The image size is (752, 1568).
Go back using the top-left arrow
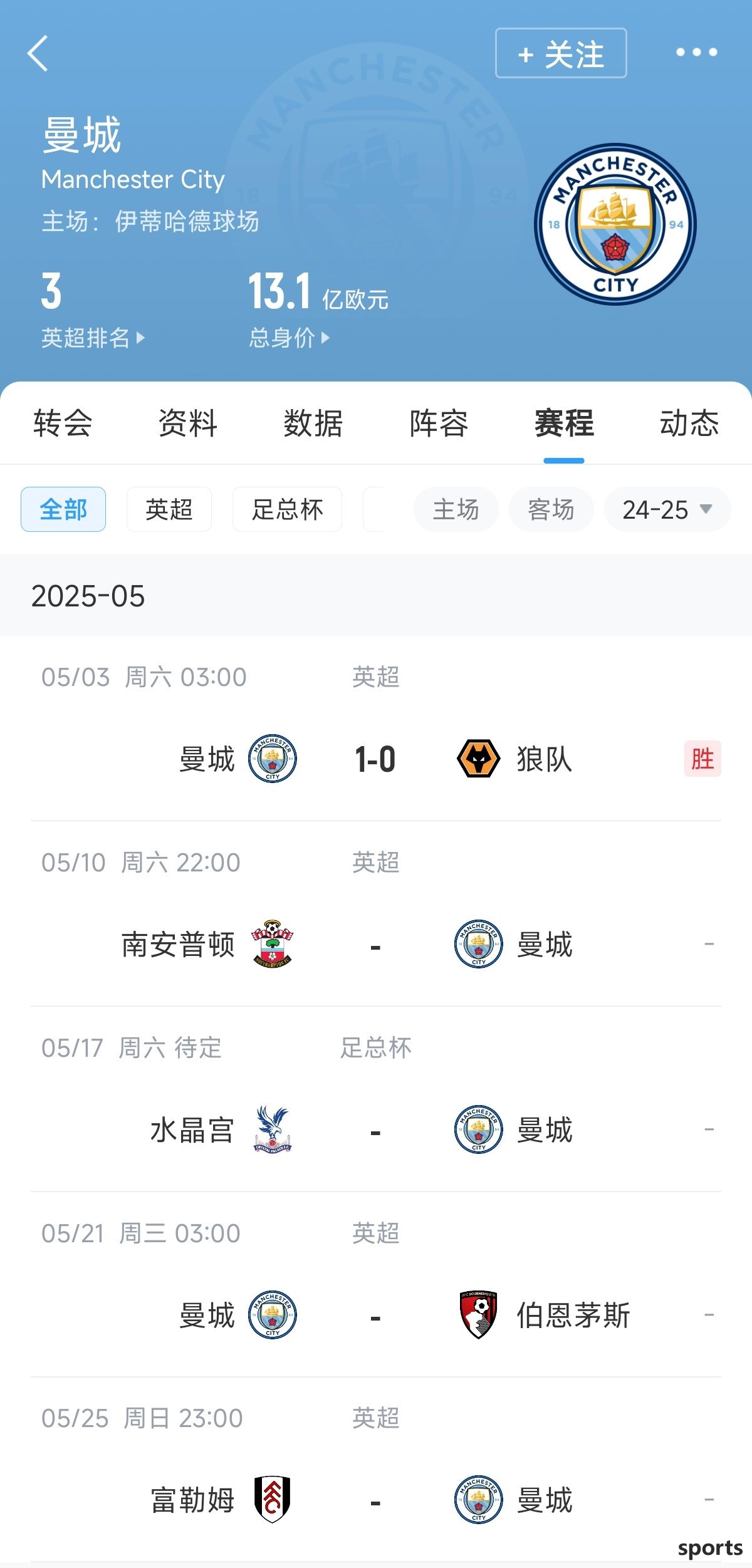(38, 53)
